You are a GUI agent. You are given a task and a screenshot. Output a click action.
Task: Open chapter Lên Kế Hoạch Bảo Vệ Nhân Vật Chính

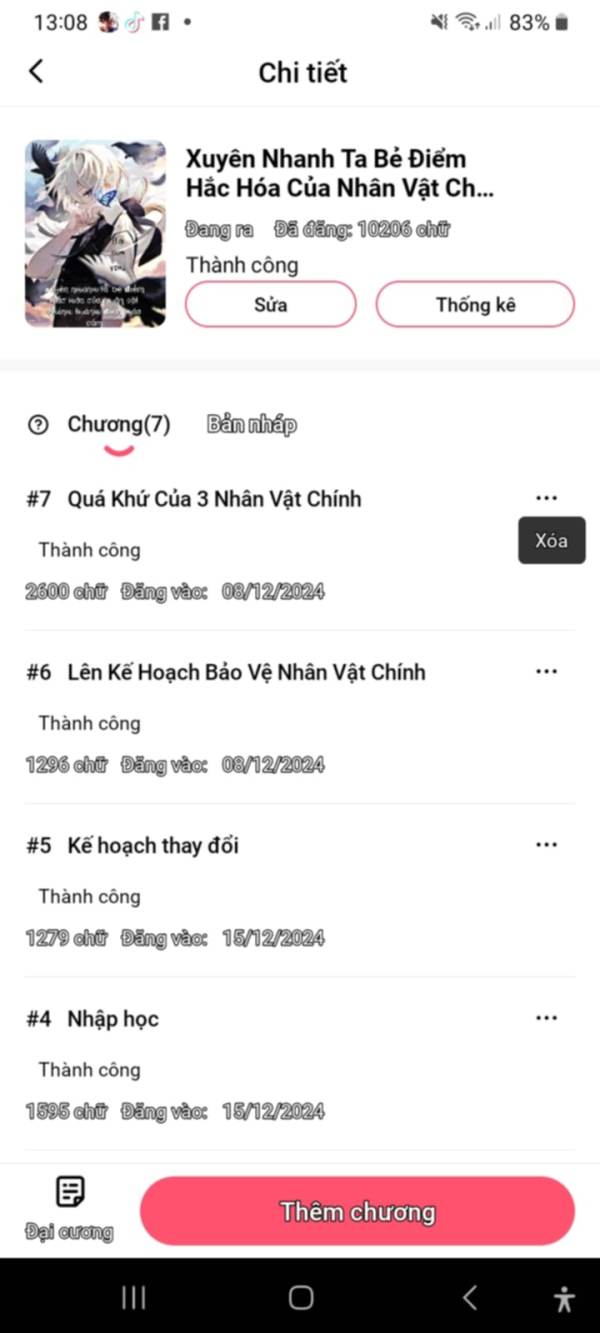(246, 672)
